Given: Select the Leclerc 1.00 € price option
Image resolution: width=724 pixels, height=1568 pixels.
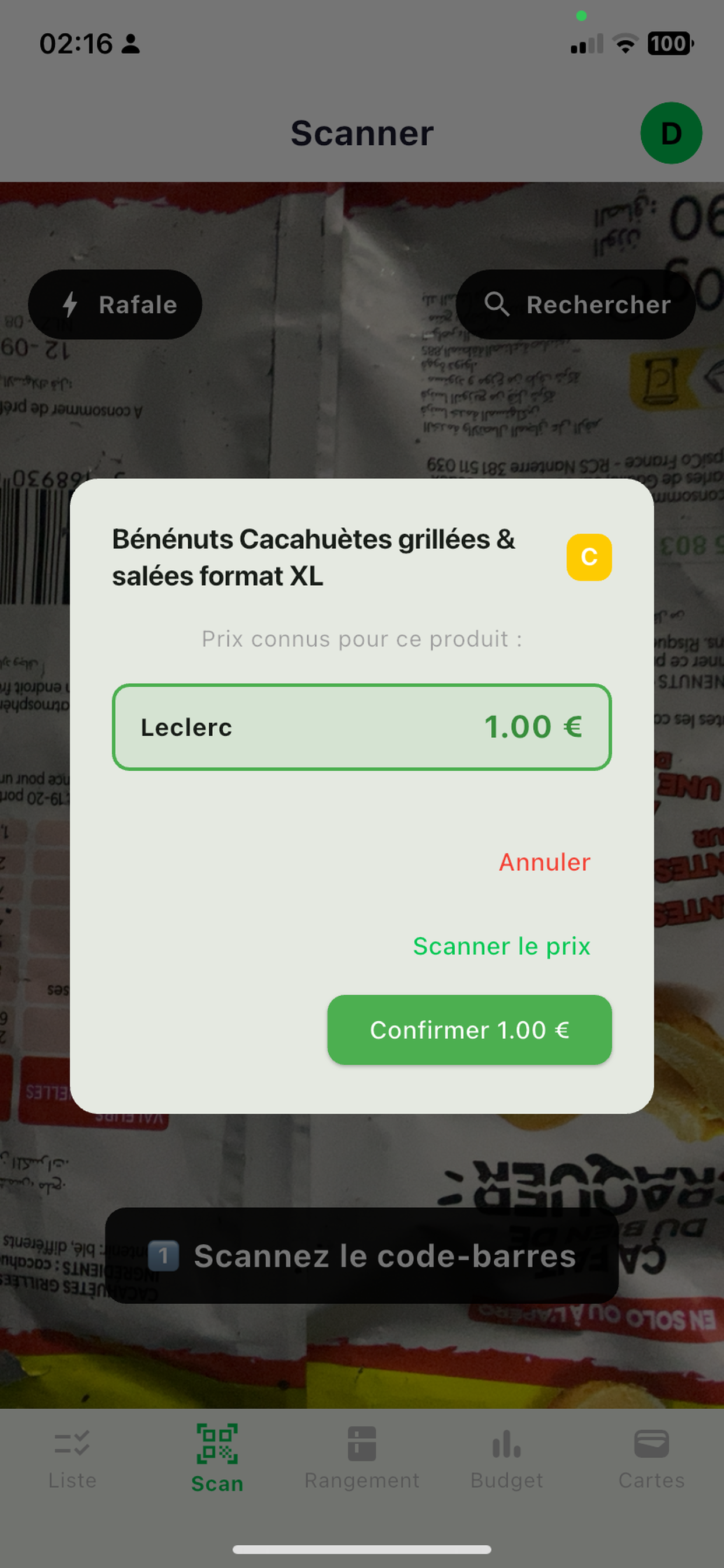Looking at the screenshot, I should (x=361, y=727).
